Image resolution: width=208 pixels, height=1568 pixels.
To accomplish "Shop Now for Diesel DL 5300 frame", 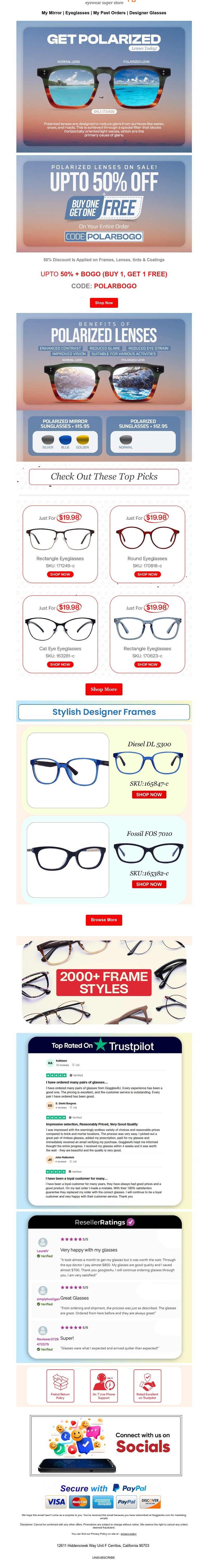I will (149, 794).
